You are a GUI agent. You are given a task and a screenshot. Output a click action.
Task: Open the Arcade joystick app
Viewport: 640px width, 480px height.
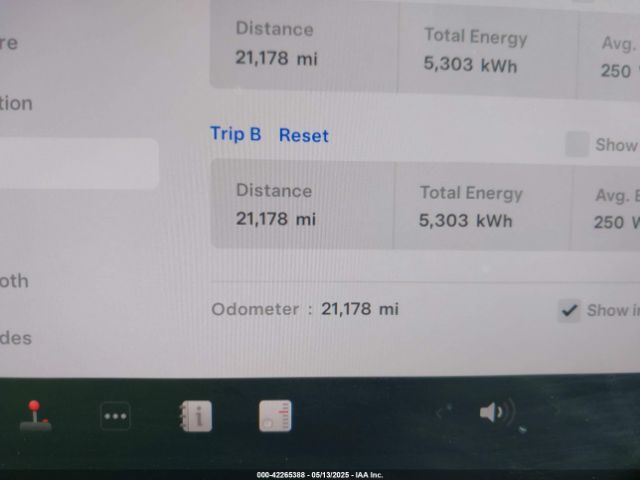(36, 415)
